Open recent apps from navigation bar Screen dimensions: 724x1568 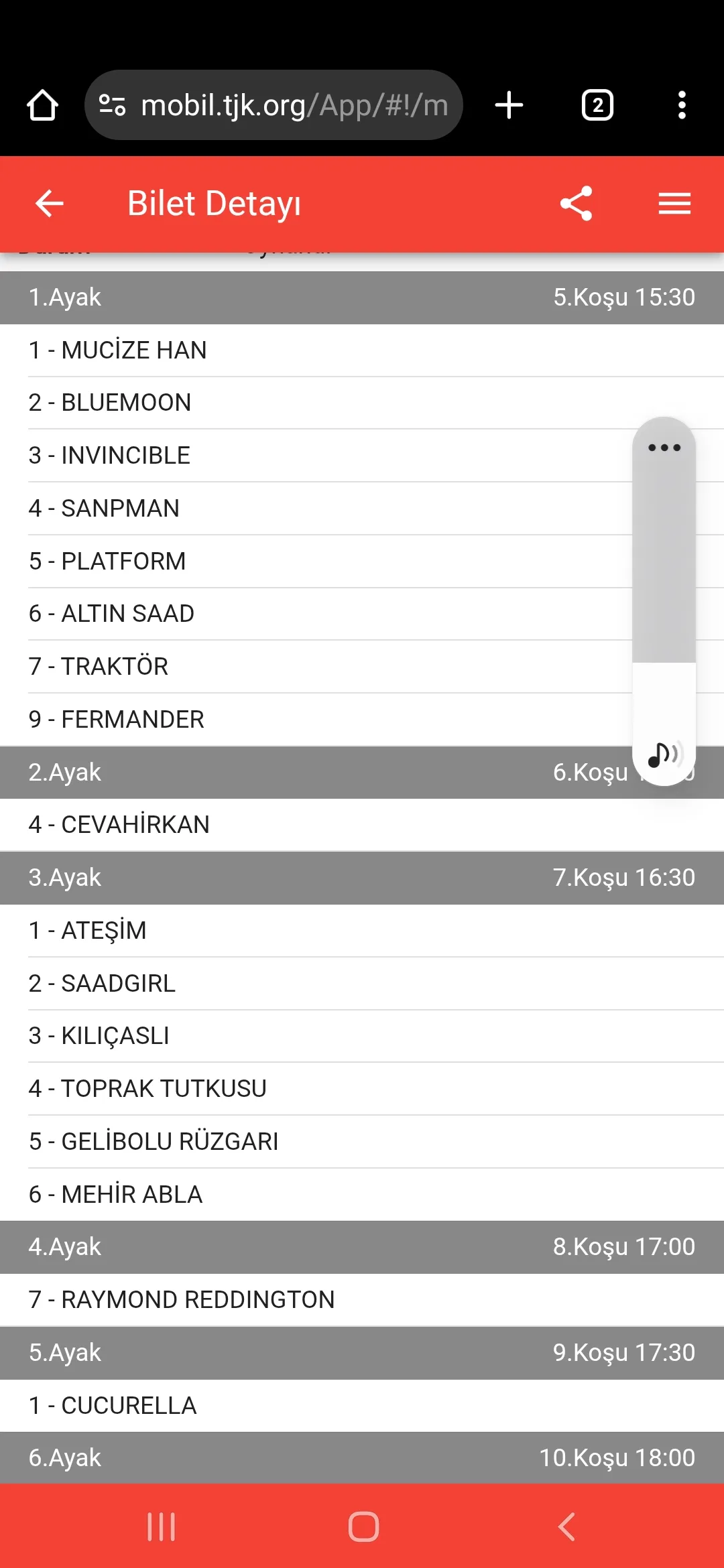coord(161,1527)
